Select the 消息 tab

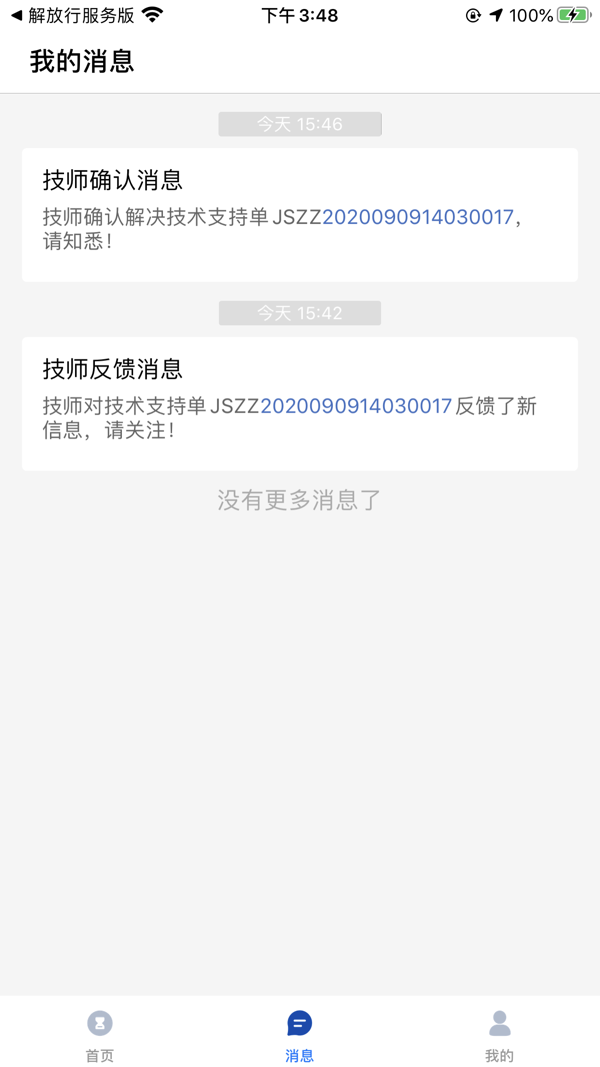[299, 1035]
